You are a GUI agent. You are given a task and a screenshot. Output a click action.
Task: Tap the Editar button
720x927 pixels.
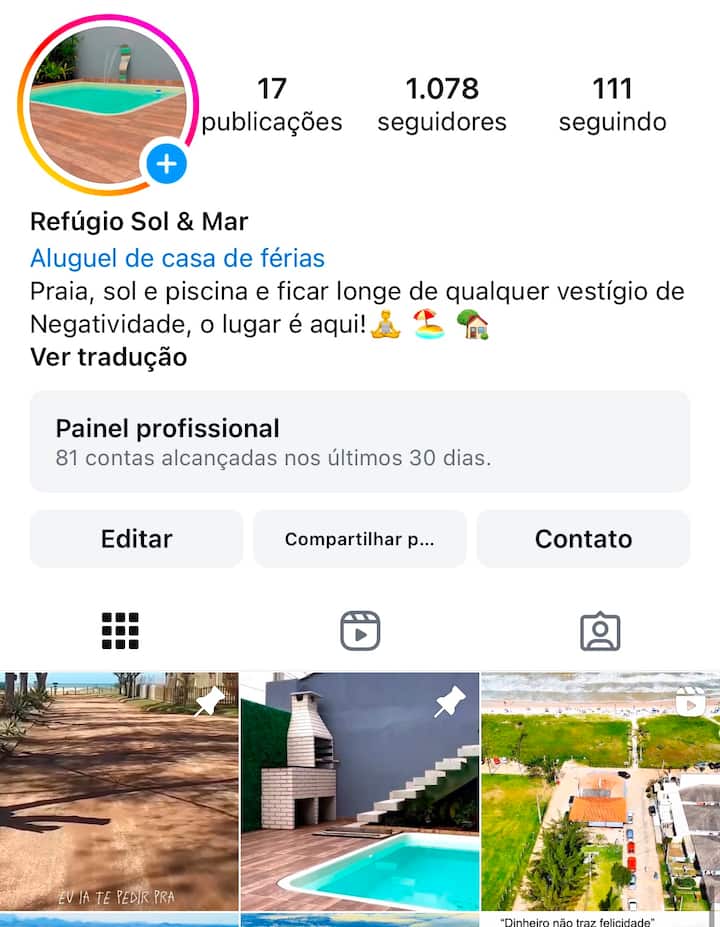(136, 539)
